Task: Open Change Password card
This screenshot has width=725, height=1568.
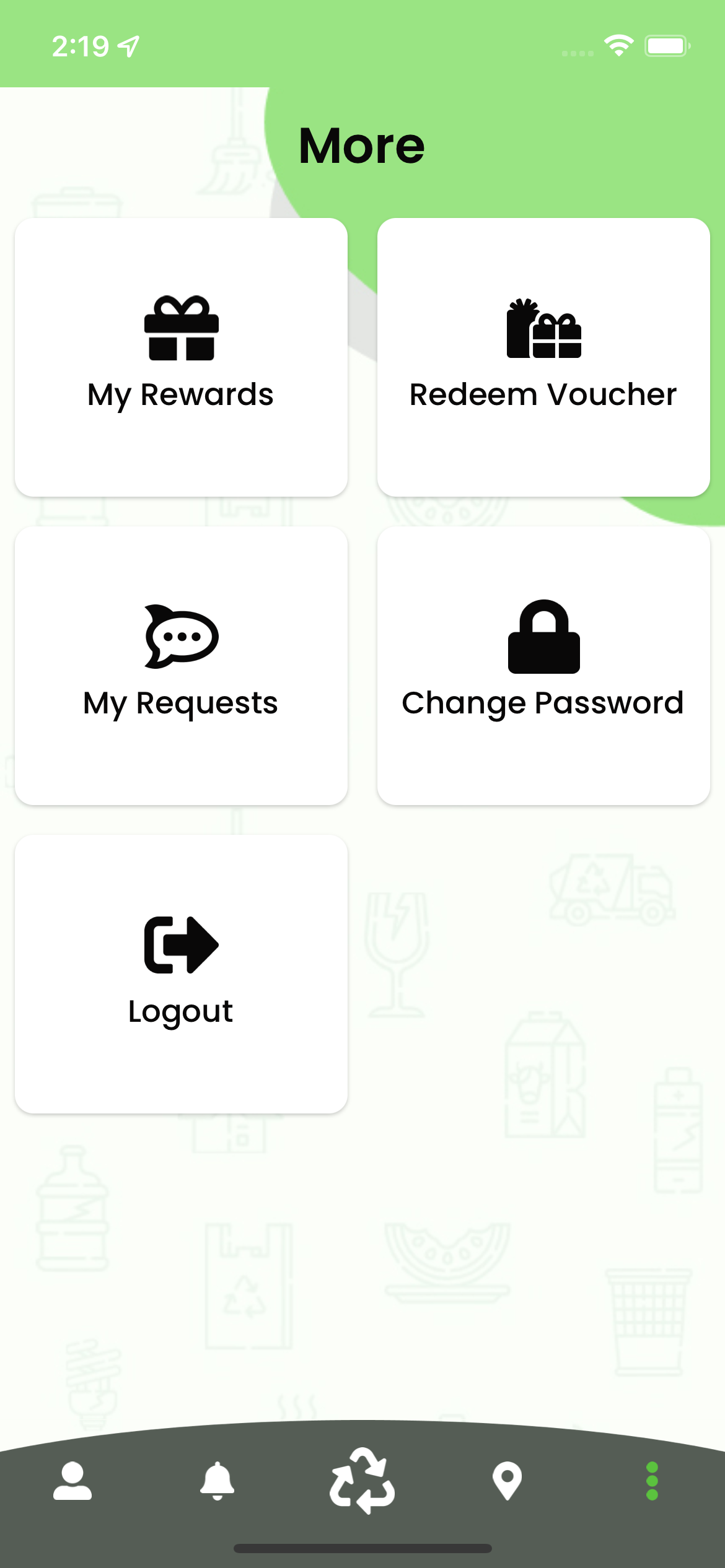Action: point(543,665)
